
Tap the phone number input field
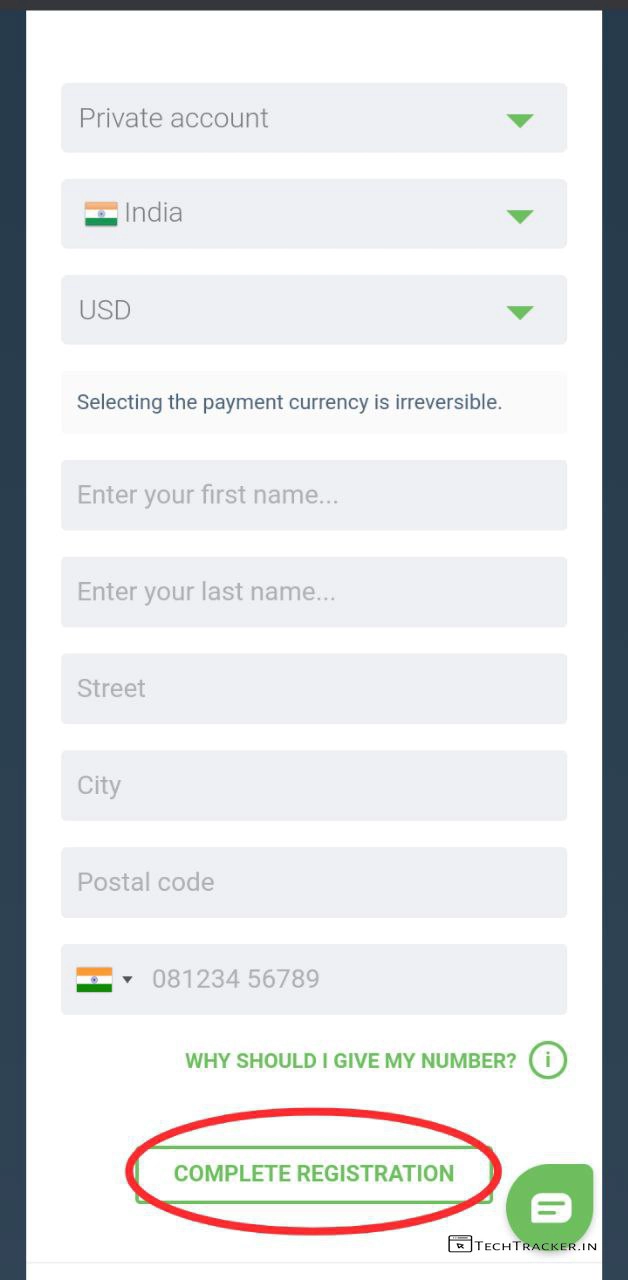coord(350,979)
